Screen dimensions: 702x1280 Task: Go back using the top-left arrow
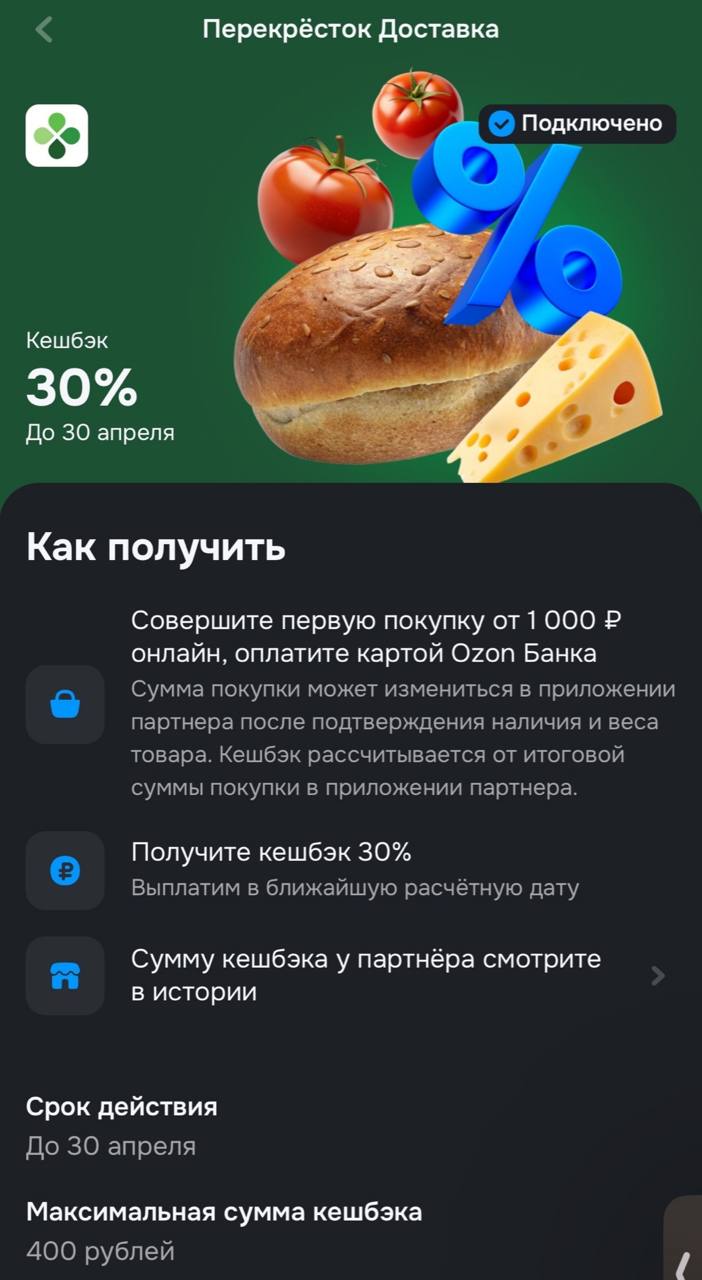(x=43, y=30)
